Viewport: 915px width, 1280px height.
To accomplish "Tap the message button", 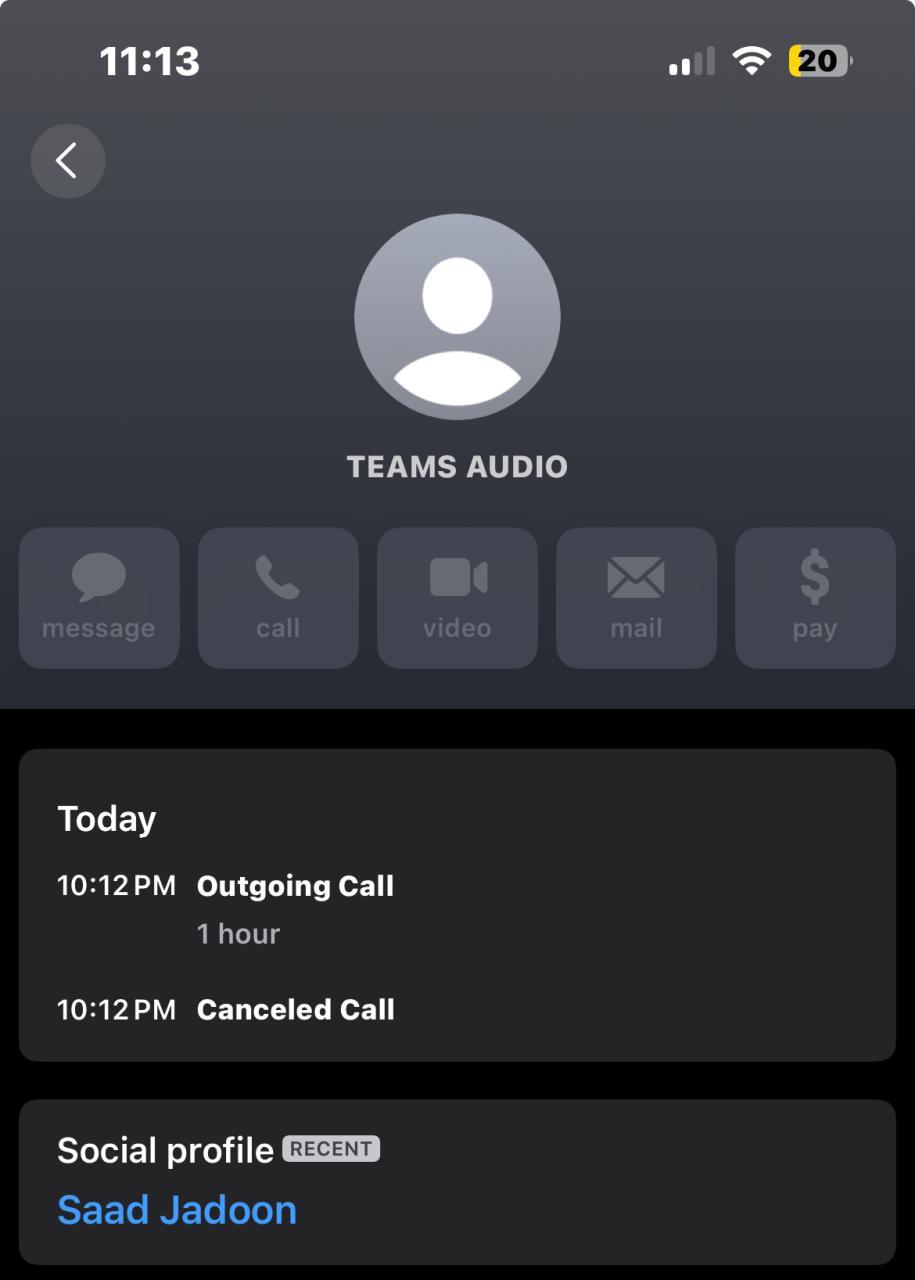I will point(99,598).
